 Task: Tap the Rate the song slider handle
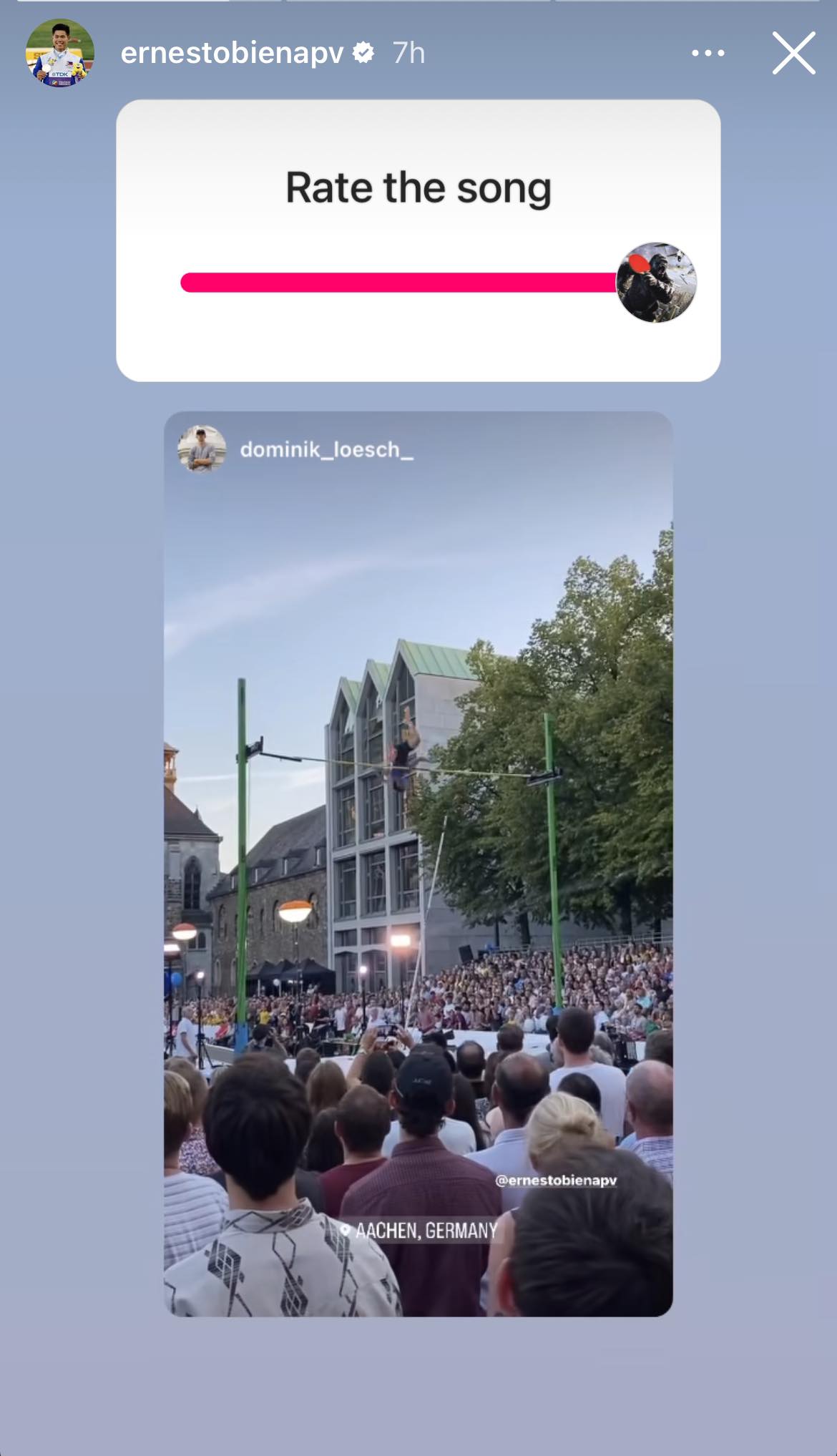pos(656,283)
